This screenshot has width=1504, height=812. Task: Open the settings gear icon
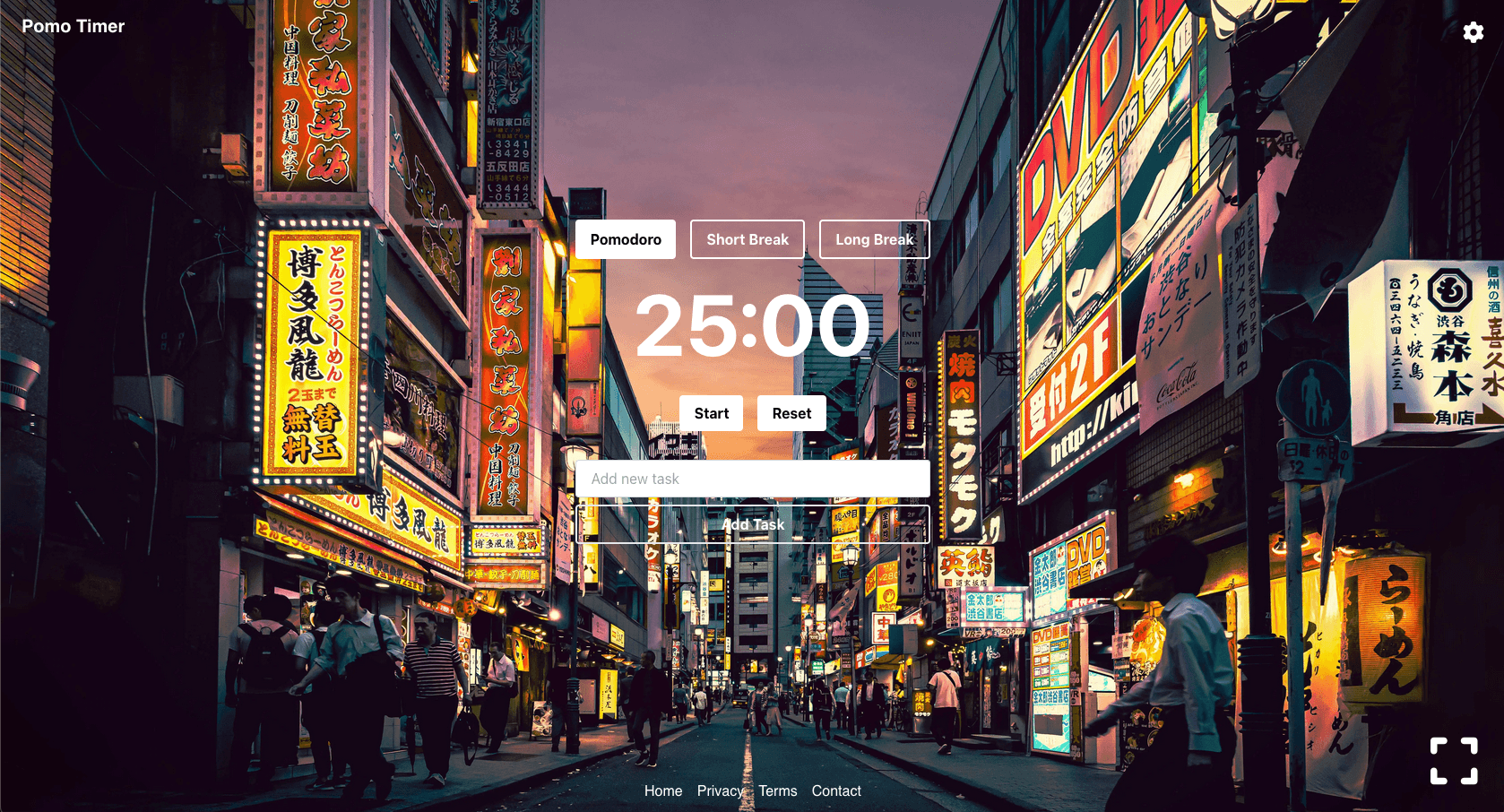click(x=1473, y=32)
